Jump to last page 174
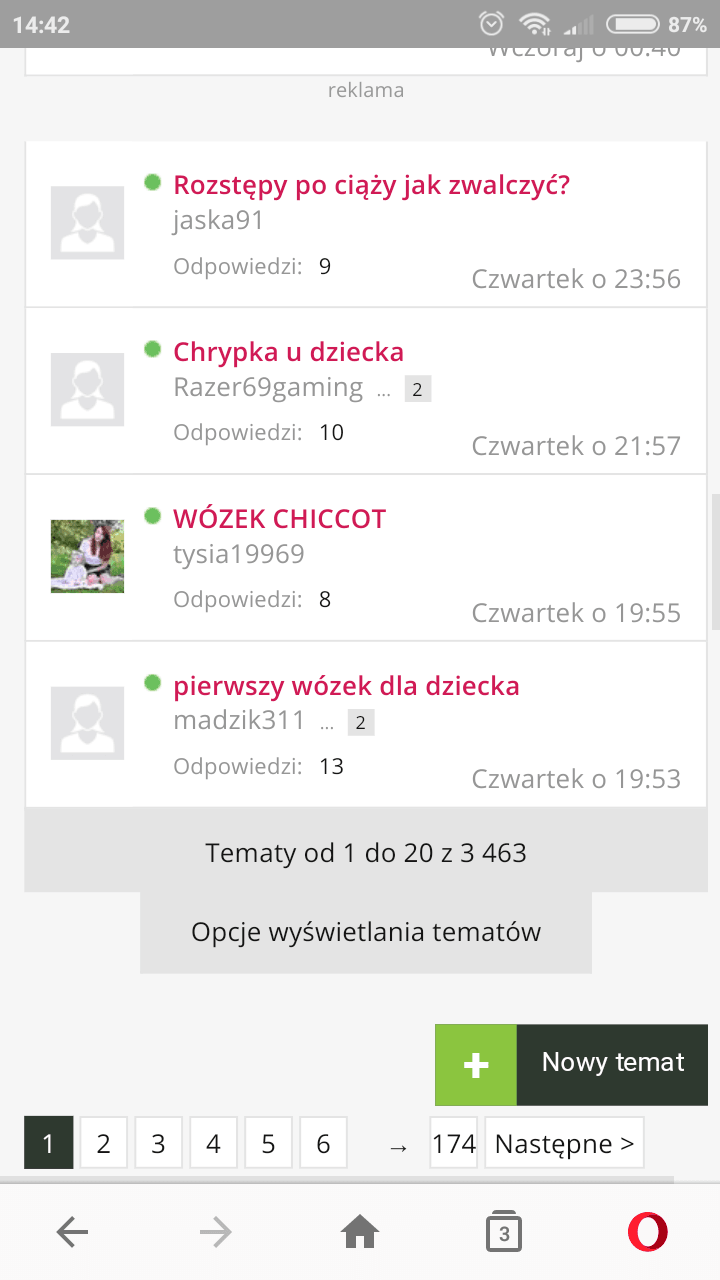This screenshot has width=720, height=1280. (454, 1143)
